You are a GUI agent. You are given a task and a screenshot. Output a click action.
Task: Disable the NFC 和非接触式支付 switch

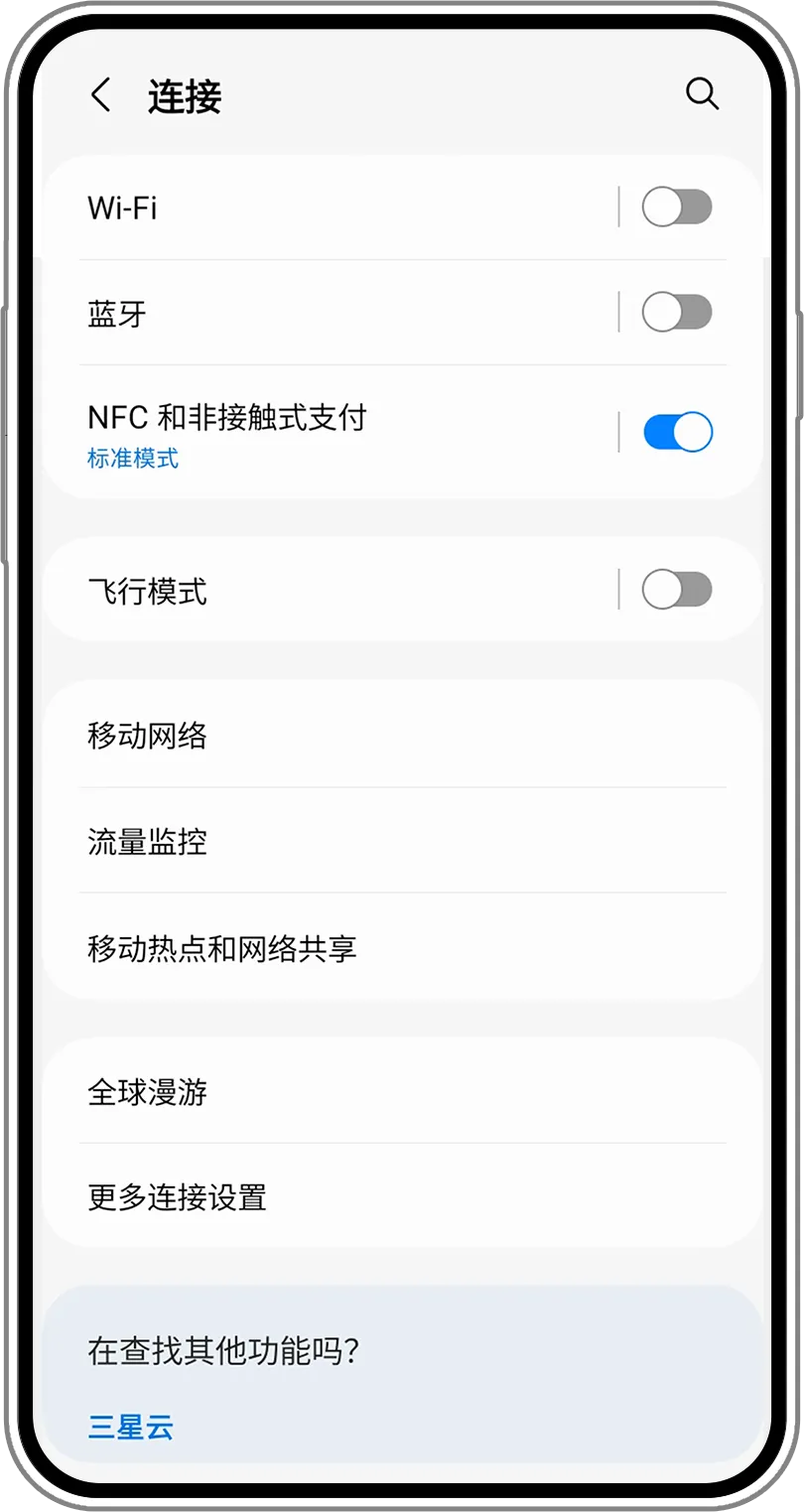677,432
